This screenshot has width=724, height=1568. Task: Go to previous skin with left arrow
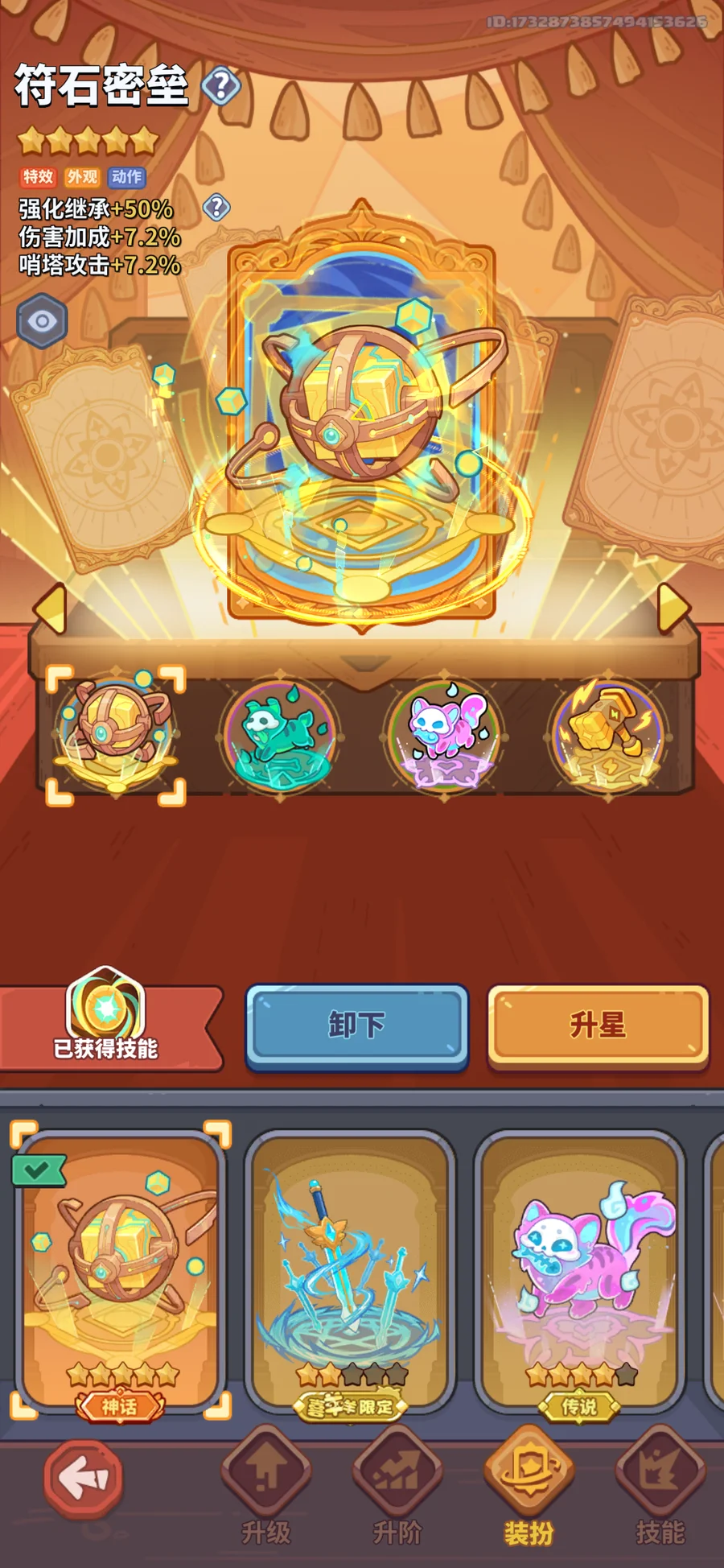tap(51, 607)
